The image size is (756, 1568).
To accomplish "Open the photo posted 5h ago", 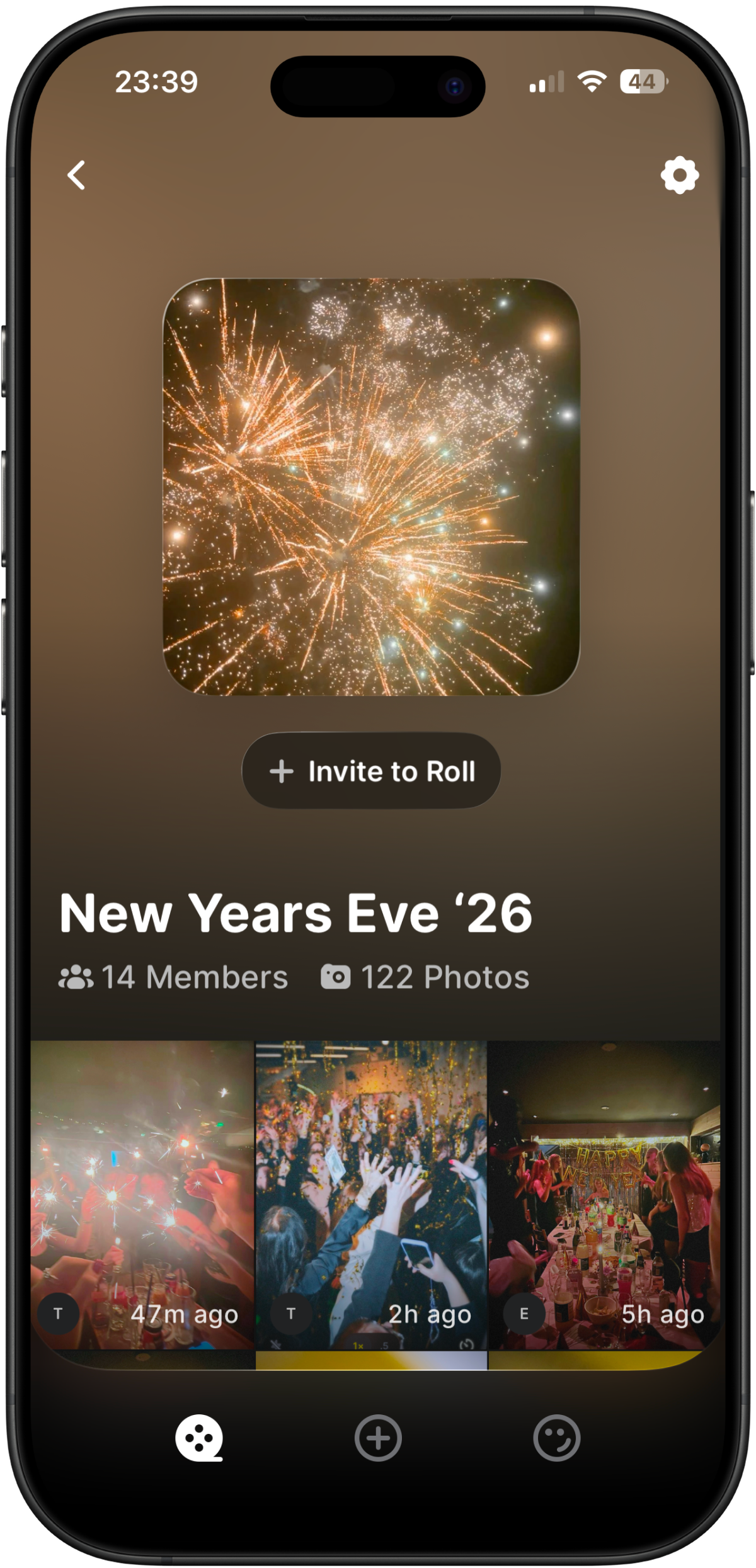I will point(604,1196).
